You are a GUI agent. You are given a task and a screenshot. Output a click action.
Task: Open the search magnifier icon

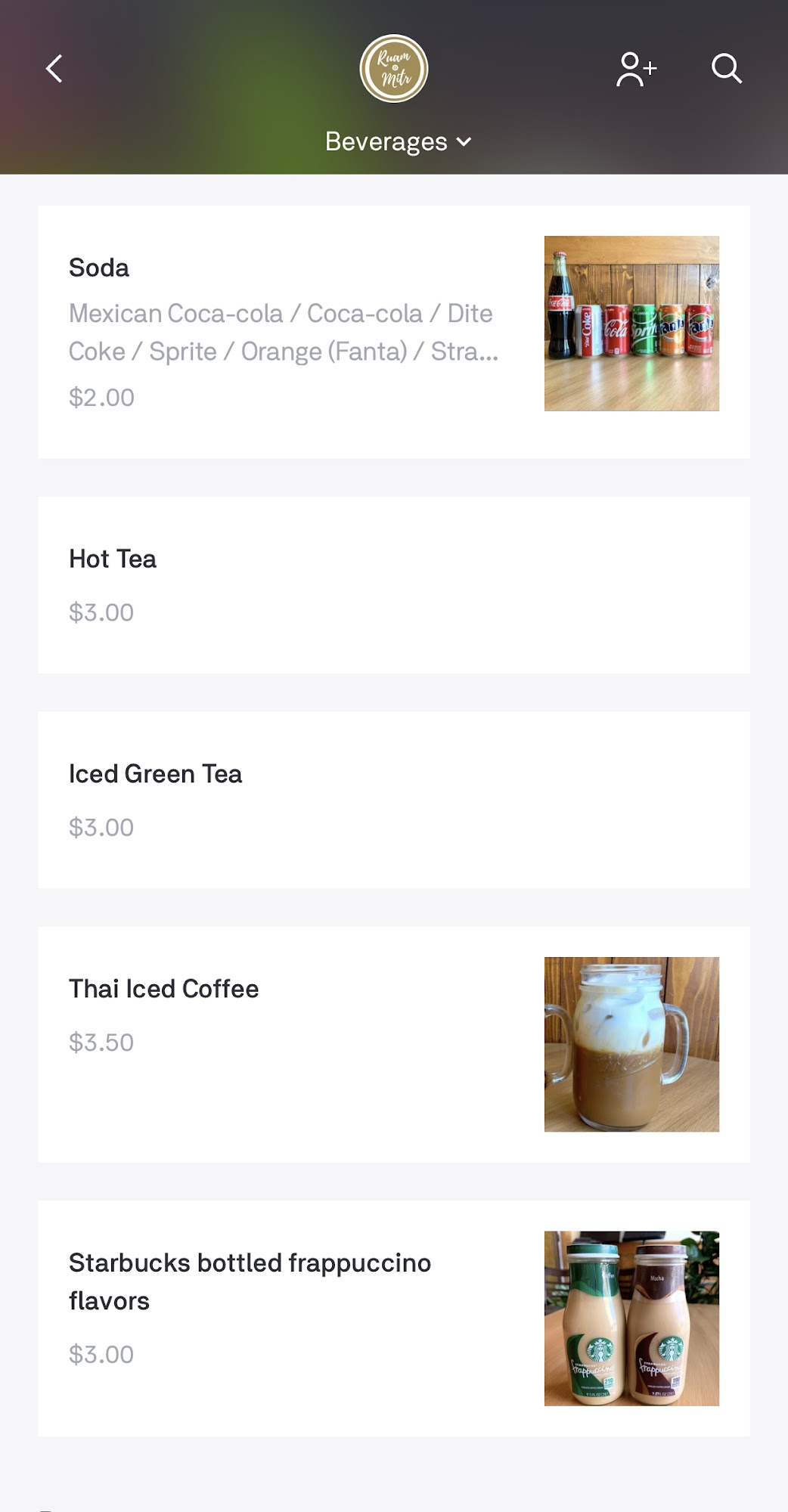726,69
